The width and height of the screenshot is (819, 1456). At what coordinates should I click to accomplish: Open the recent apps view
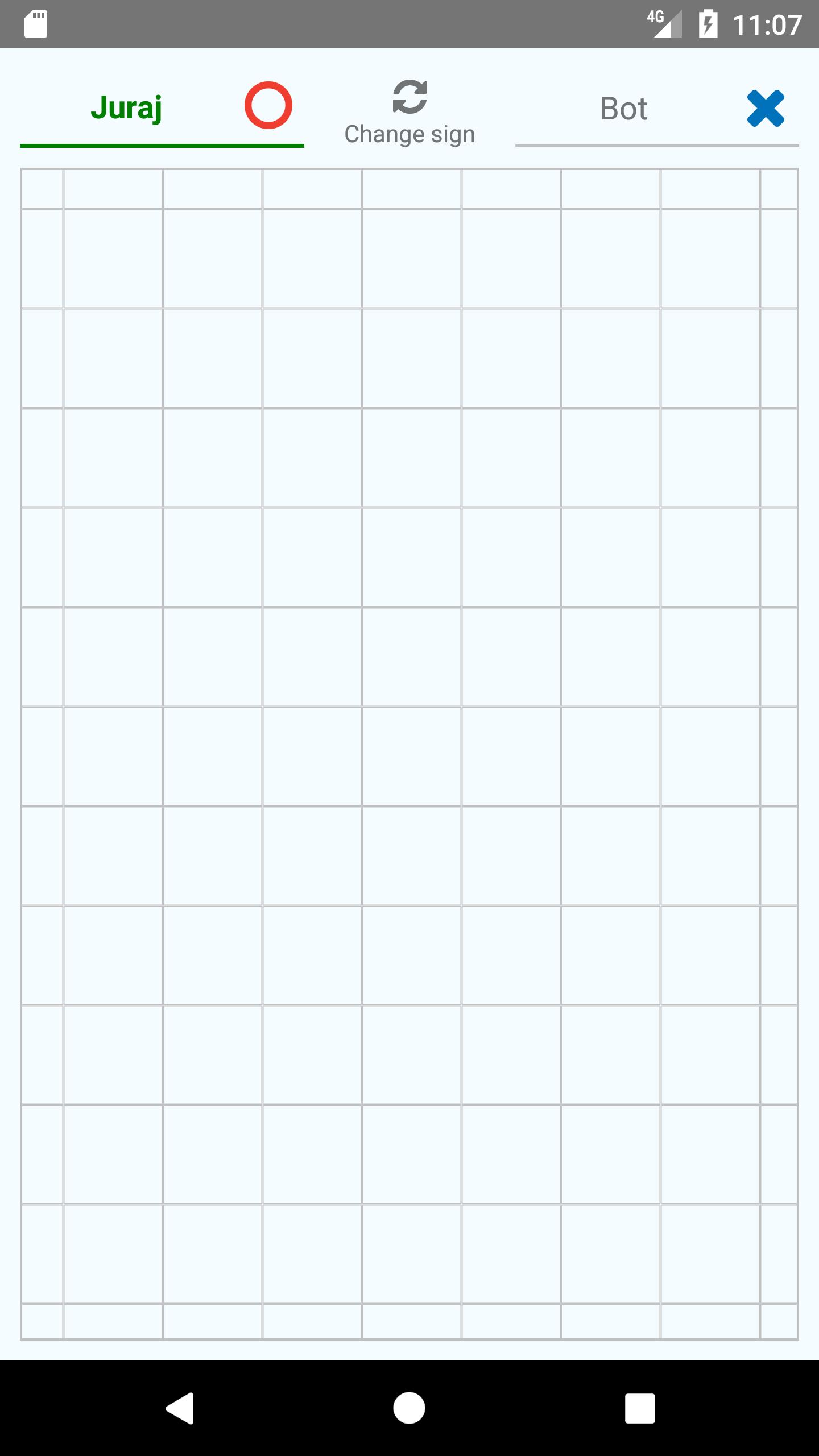tap(640, 1408)
